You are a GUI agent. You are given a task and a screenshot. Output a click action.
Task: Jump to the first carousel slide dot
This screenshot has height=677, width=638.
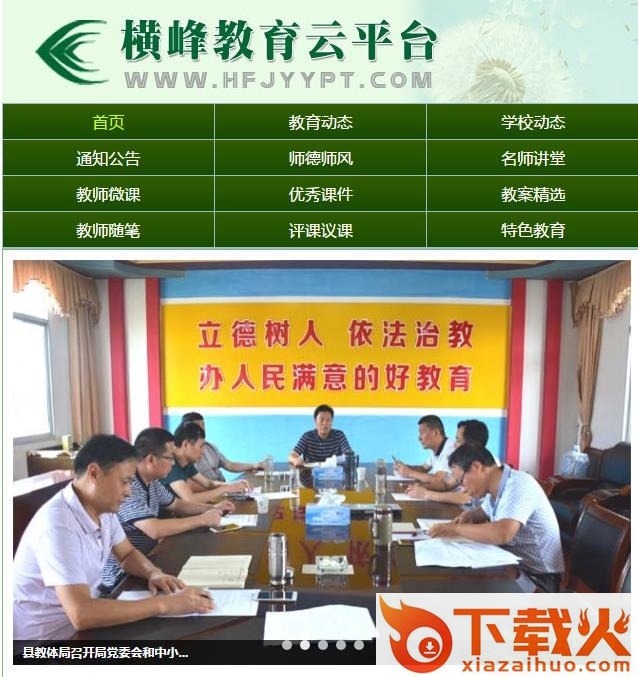[287, 645]
